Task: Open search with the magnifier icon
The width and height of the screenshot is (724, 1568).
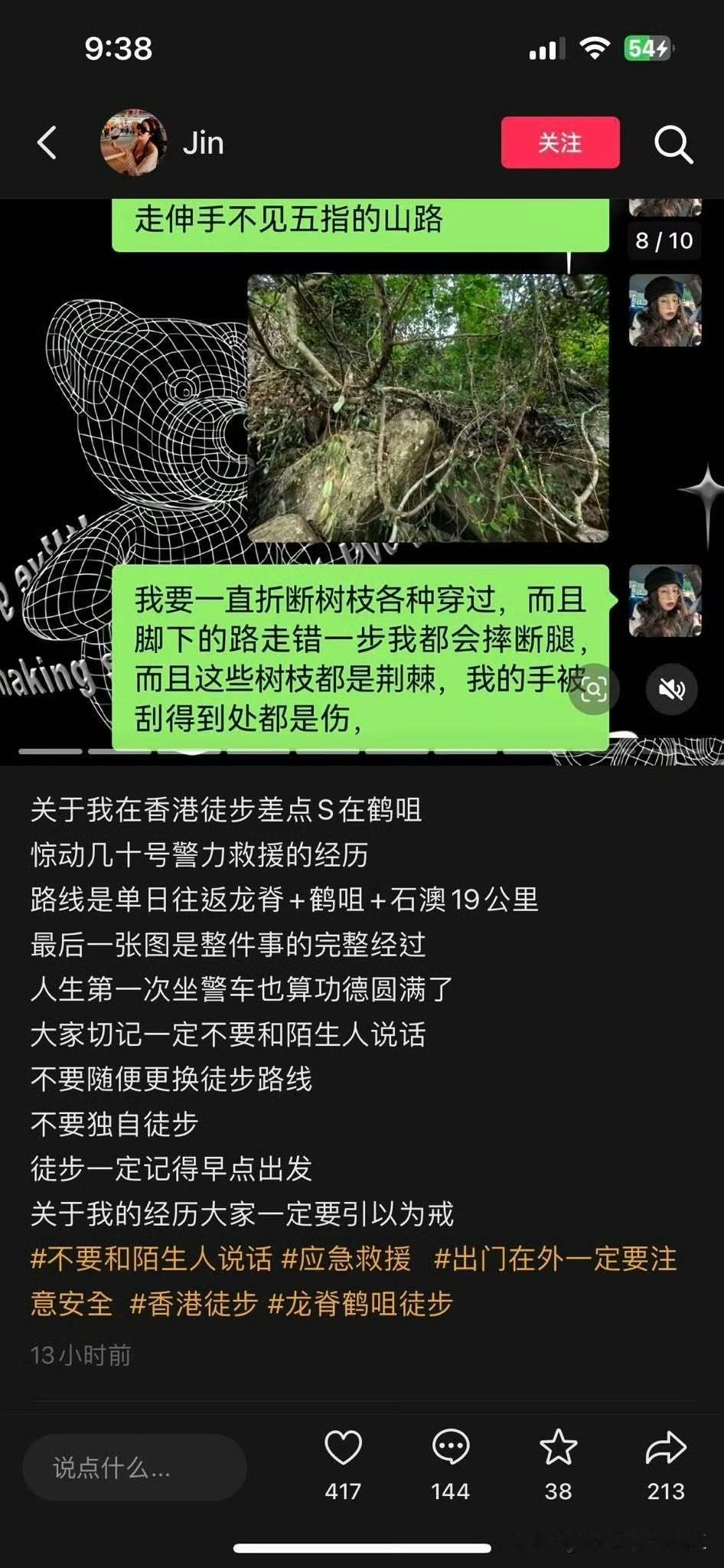Action: coord(673,143)
